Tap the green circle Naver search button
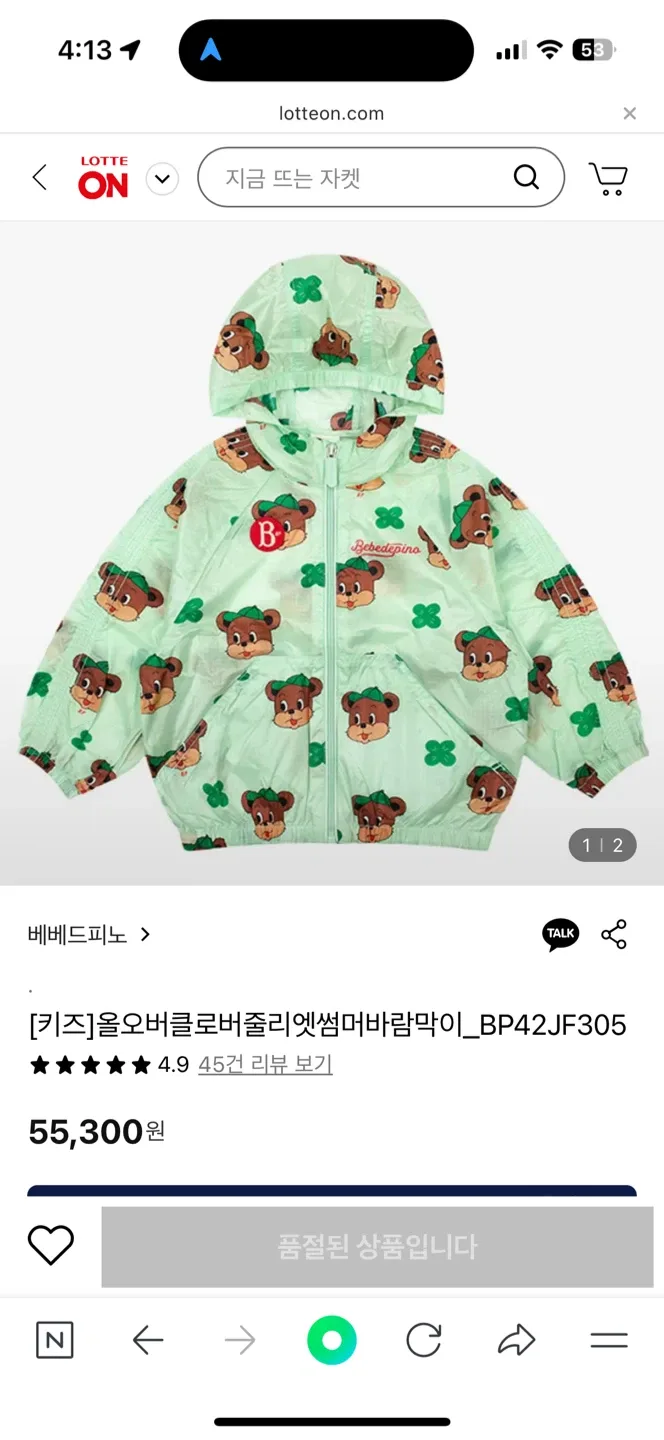 pos(332,1340)
